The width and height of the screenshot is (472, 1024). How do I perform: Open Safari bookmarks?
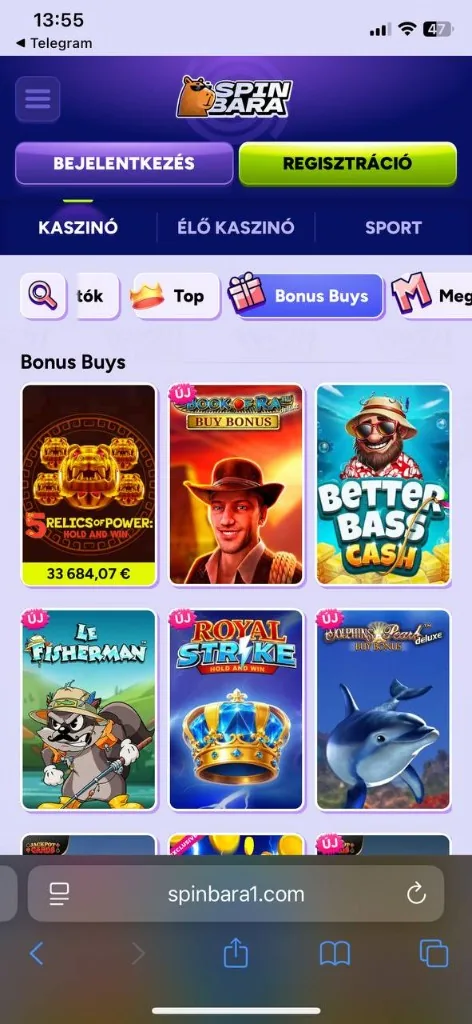pos(335,954)
